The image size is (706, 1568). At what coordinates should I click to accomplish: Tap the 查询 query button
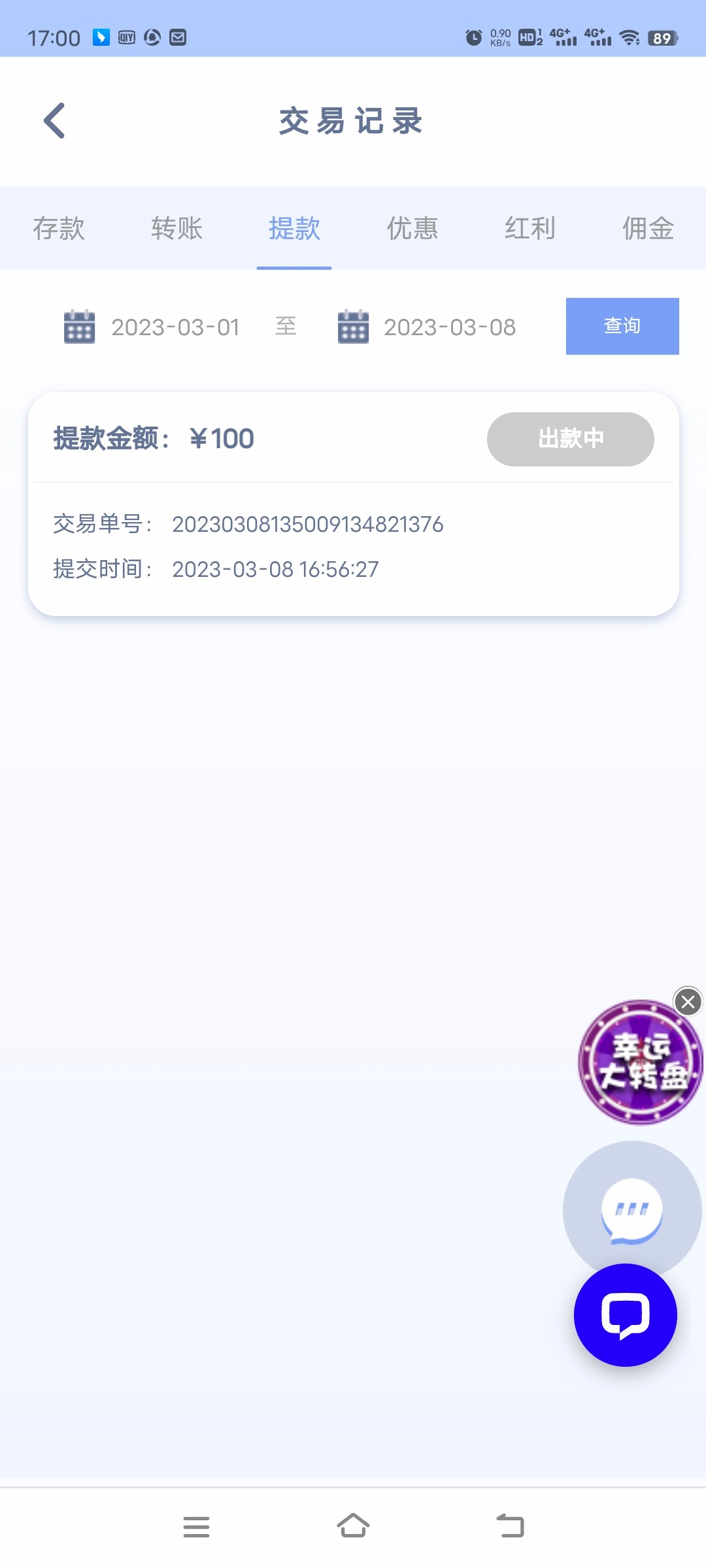pyautogui.click(x=622, y=326)
